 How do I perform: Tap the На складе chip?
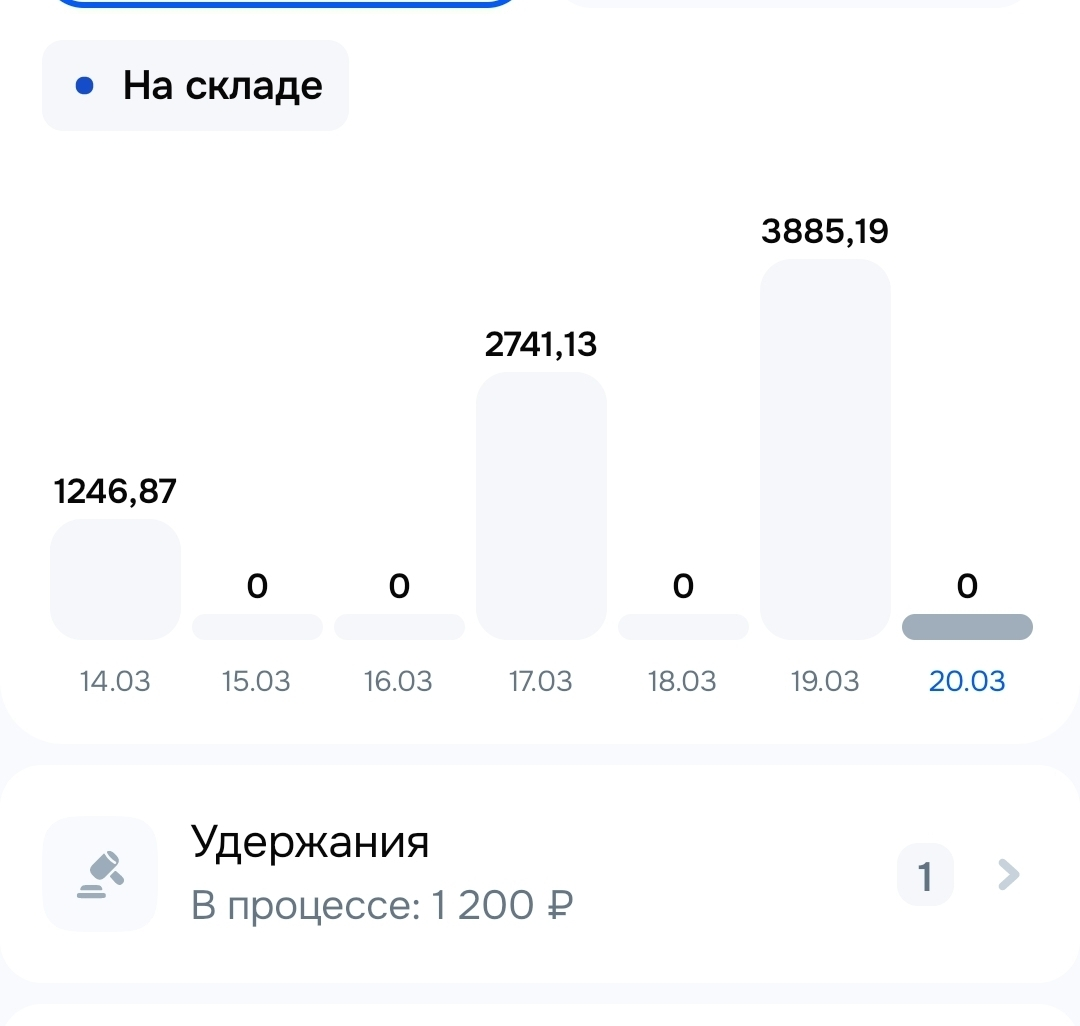point(196,85)
